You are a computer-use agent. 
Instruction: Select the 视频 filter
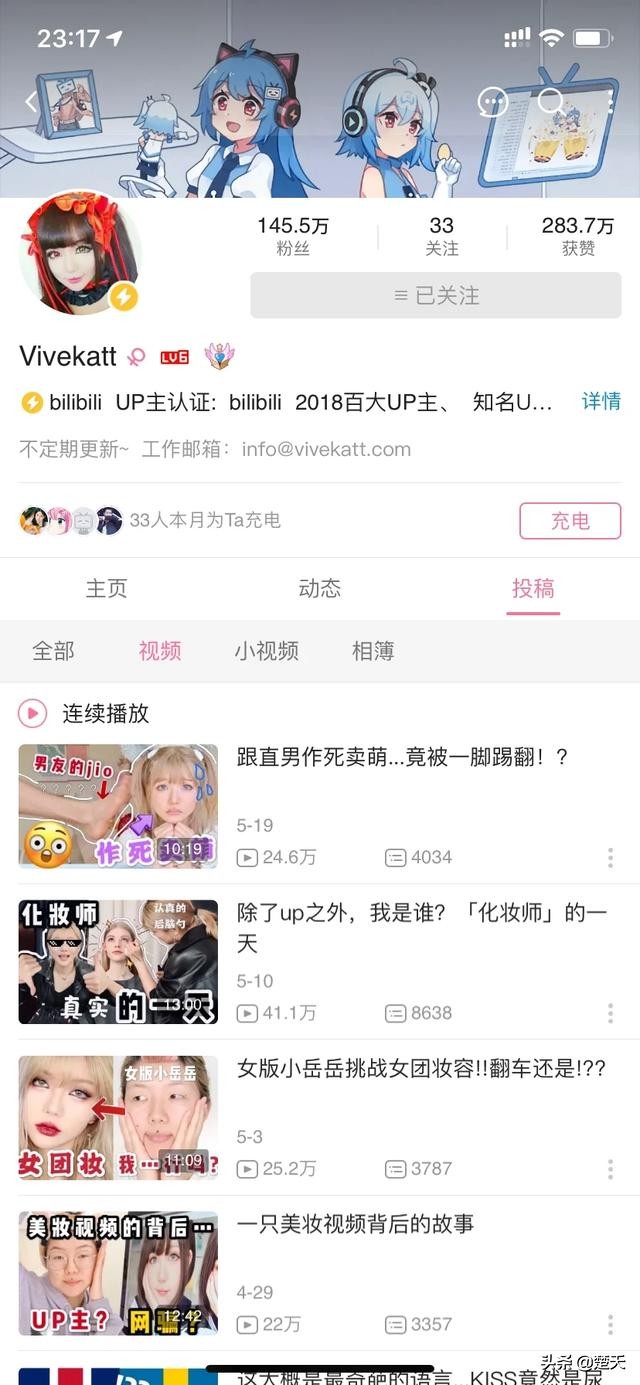point(160,651)
